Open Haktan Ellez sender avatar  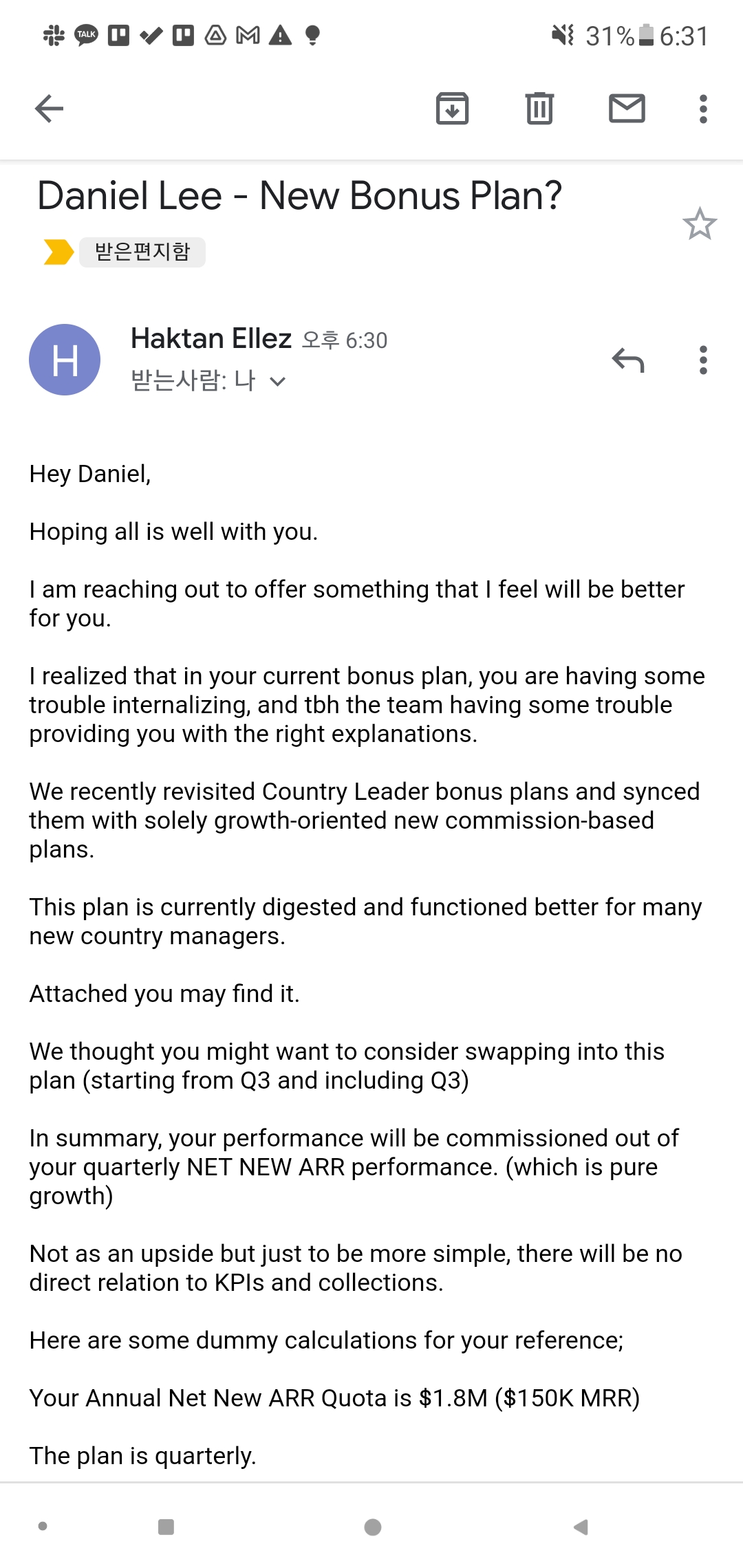click(x=65, y=360)
